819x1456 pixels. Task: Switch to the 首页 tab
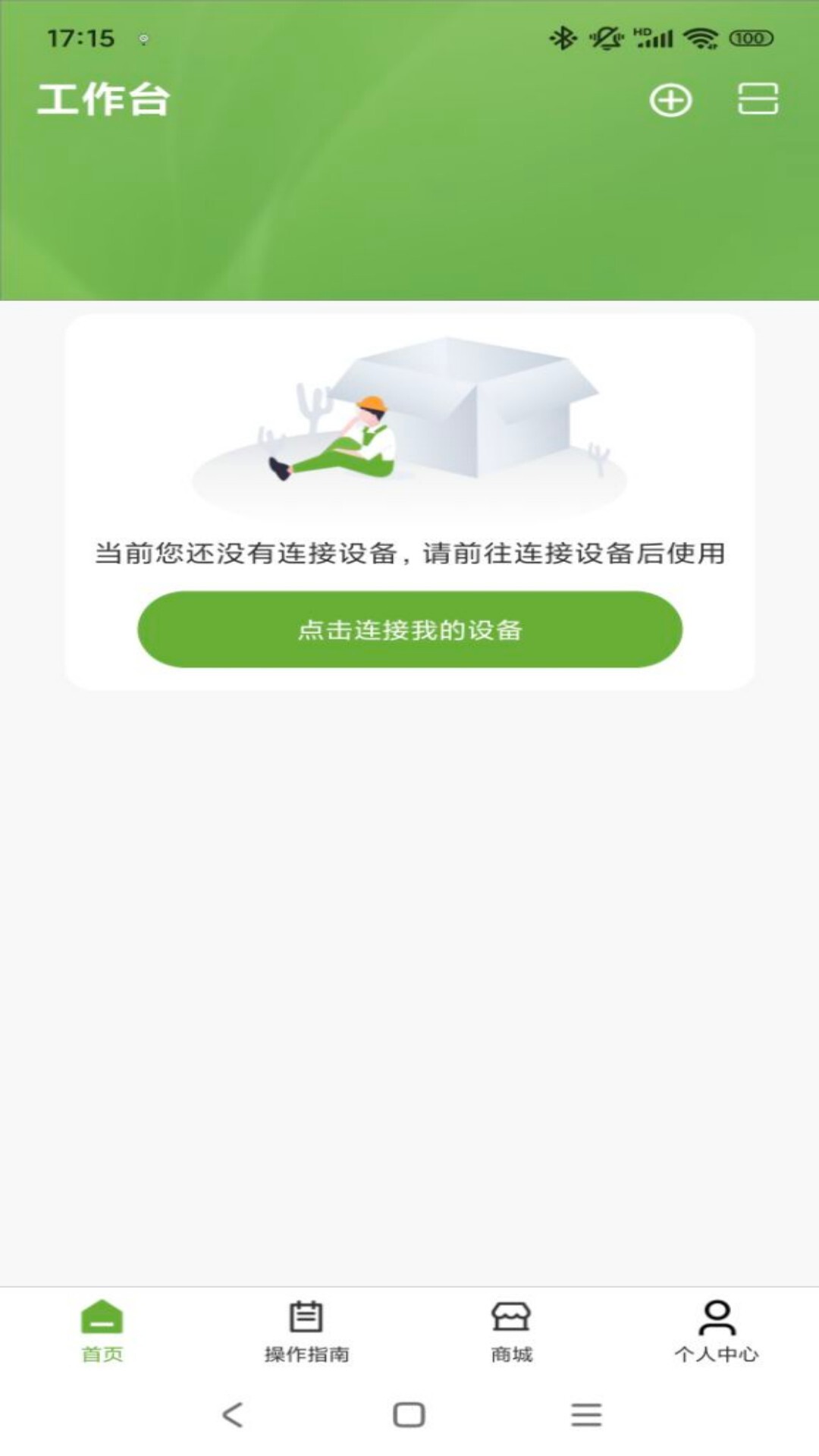(x=102, y=1331)
